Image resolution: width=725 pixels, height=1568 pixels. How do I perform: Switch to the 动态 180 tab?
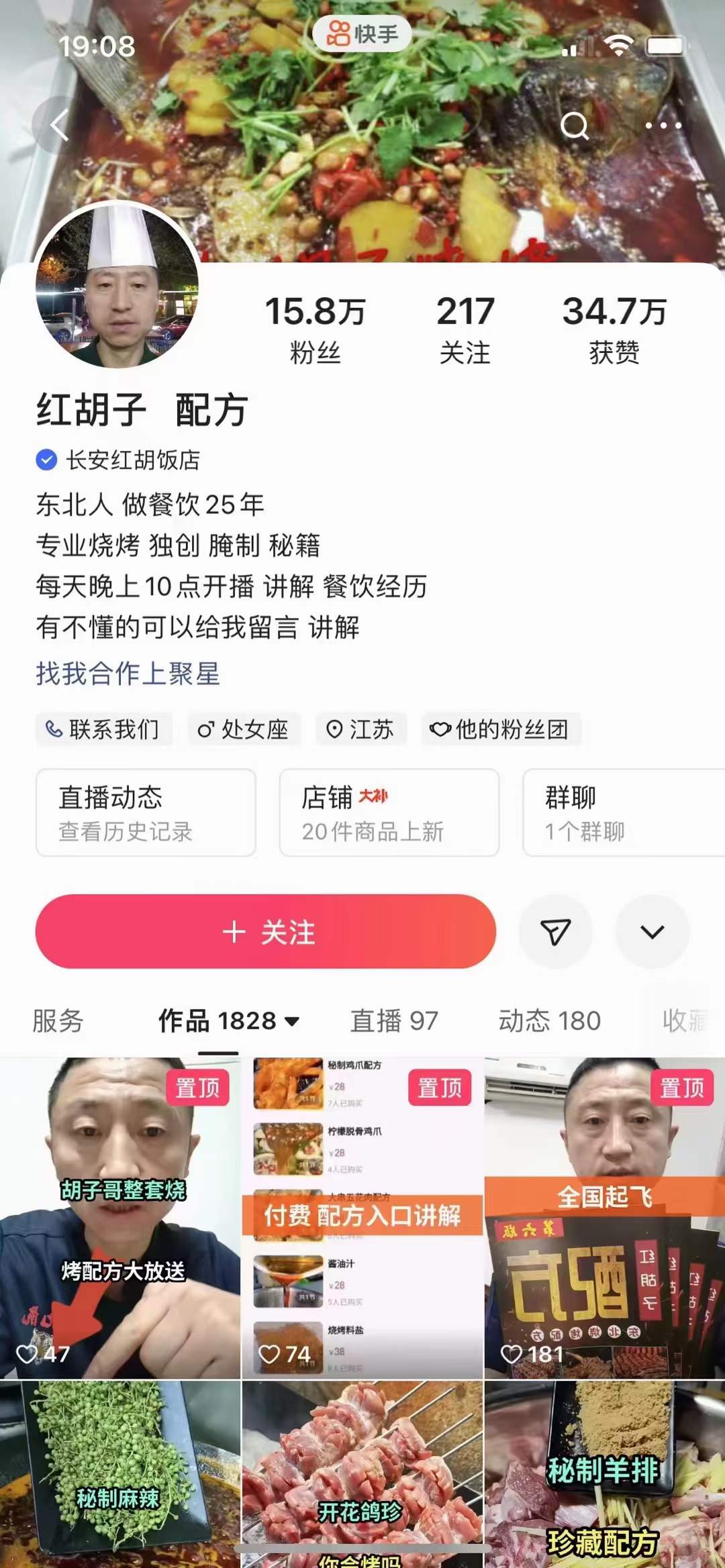coord(550,1020)
